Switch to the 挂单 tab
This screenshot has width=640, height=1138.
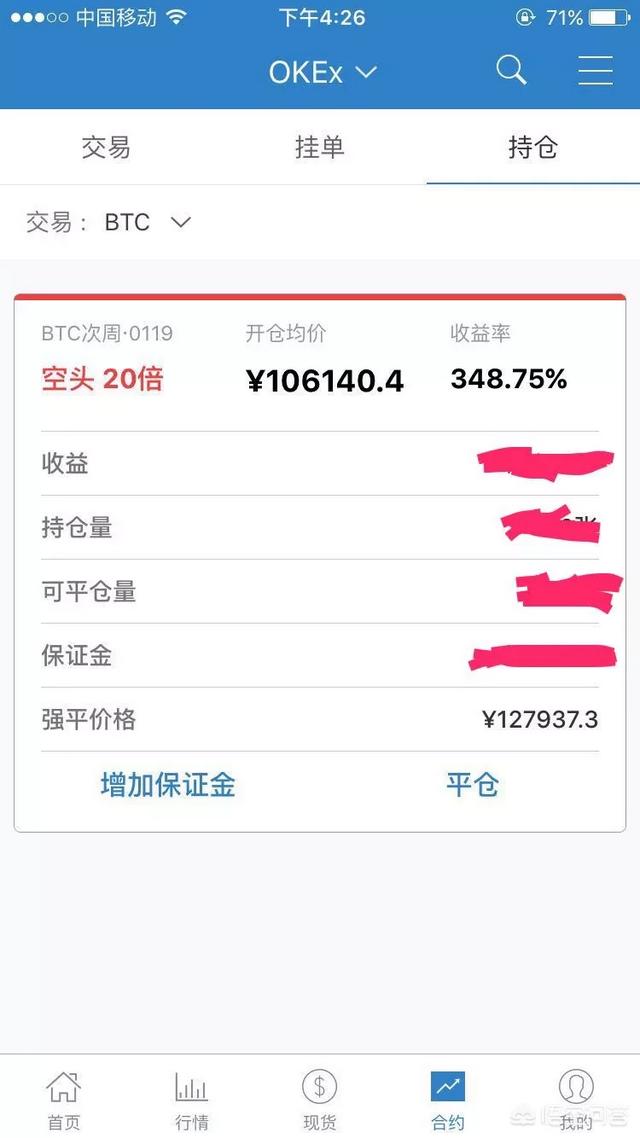click(x=319, y=148)
